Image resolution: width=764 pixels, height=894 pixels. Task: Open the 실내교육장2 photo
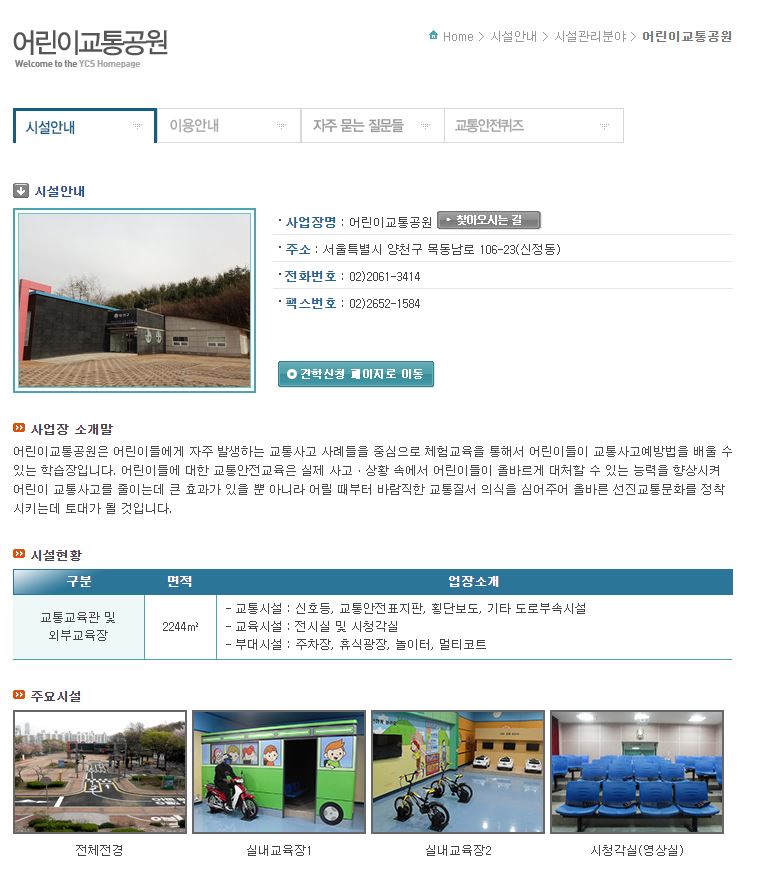(x=458, y=772)
